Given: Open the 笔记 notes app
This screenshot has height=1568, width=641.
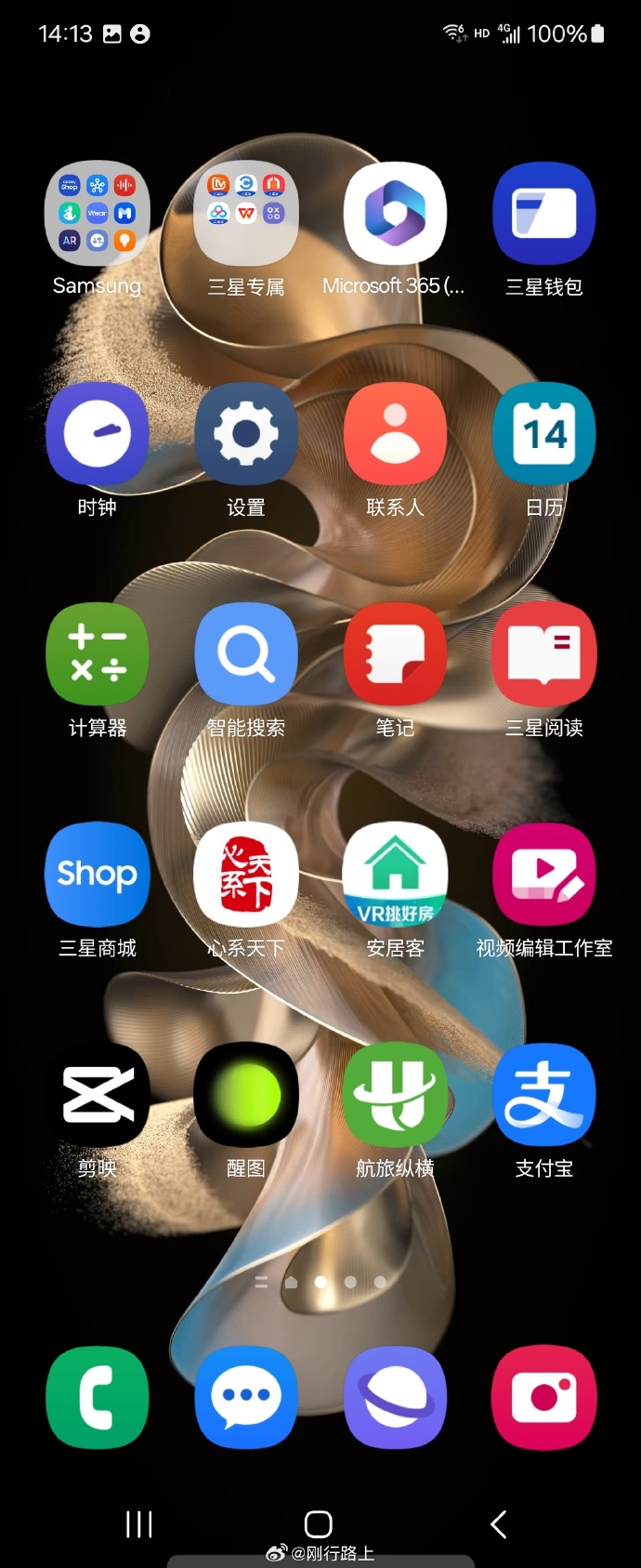Looking at the screenshot, I should coord(395,654).
